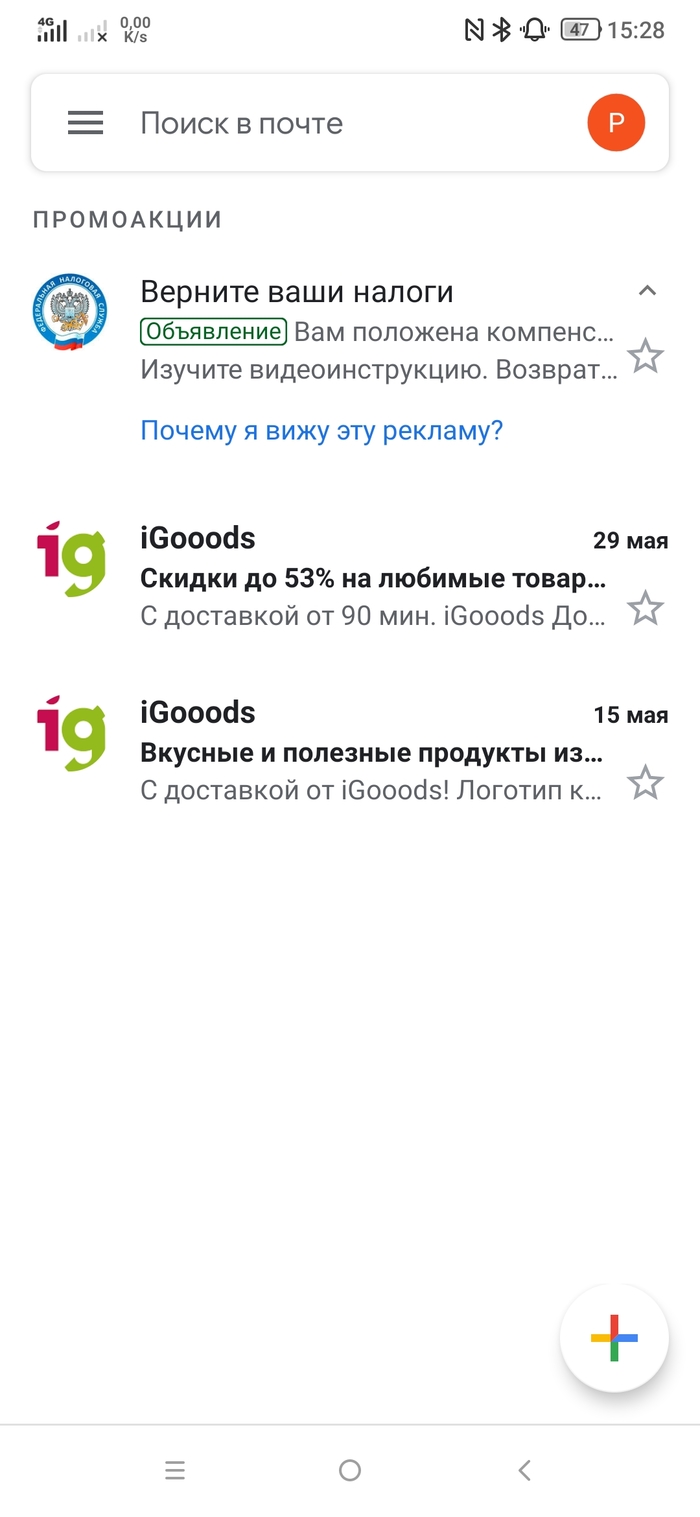Open the account avatar with letter P

[x=616, y=123]
